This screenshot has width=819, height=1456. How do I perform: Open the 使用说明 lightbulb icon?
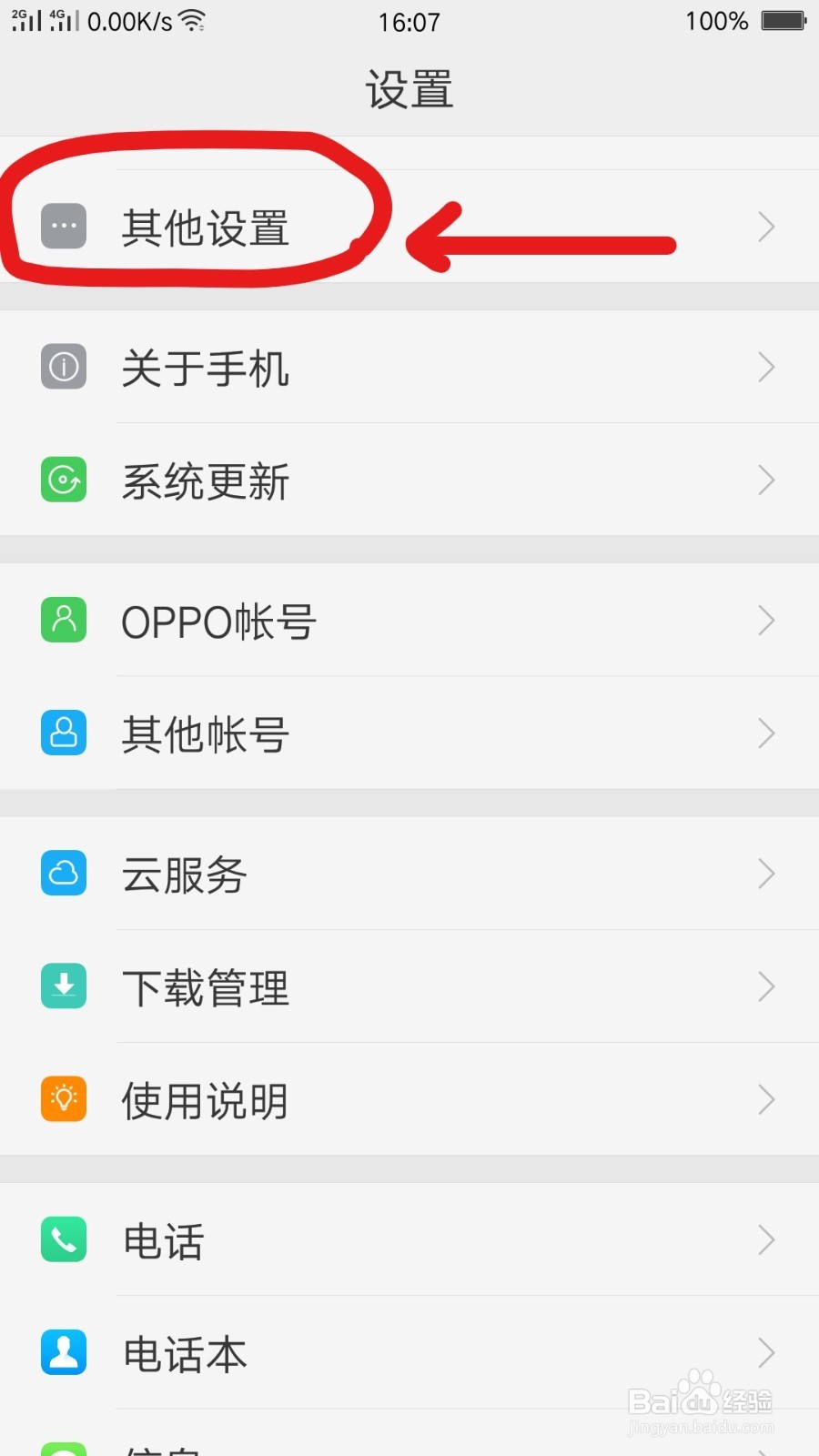(62, 1098)
